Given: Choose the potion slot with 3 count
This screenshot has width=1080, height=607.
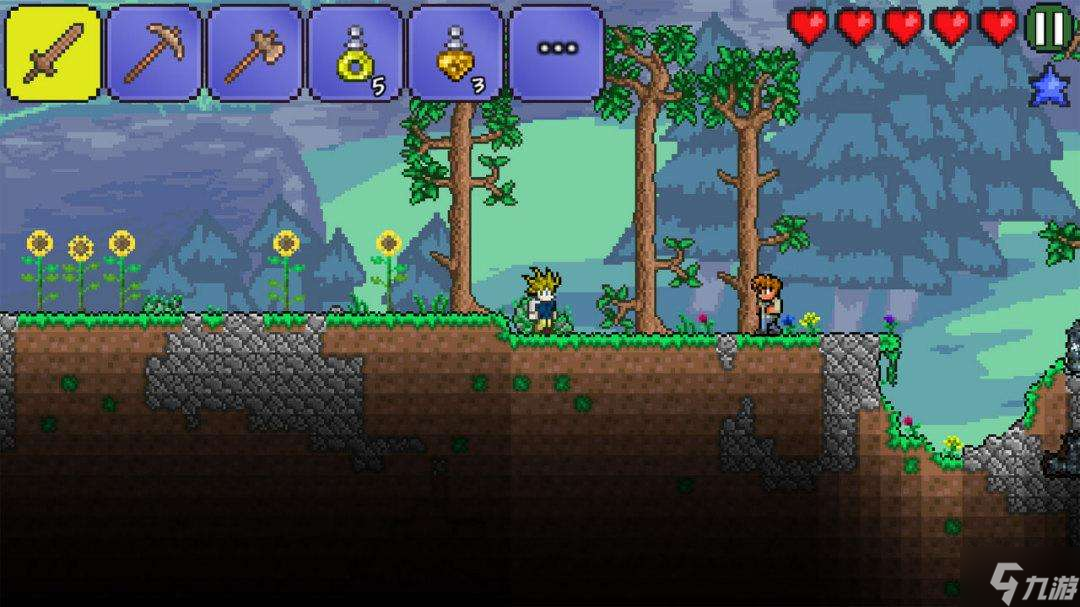Looking at the screenshot, I should click(x=456, y=52).
